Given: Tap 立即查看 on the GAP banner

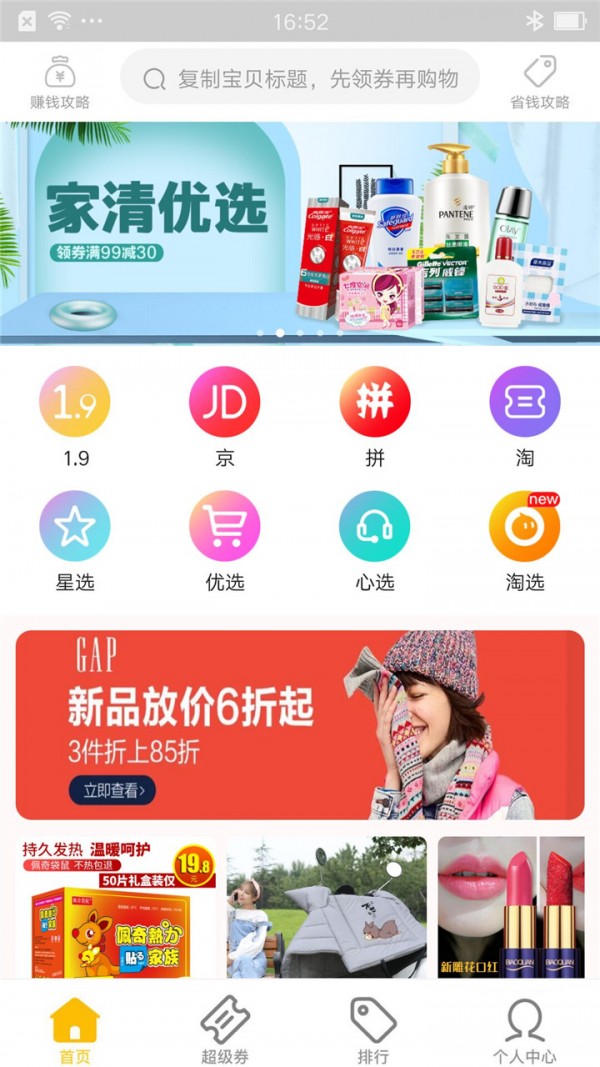Looking at the screenshot, I should 112,790.
